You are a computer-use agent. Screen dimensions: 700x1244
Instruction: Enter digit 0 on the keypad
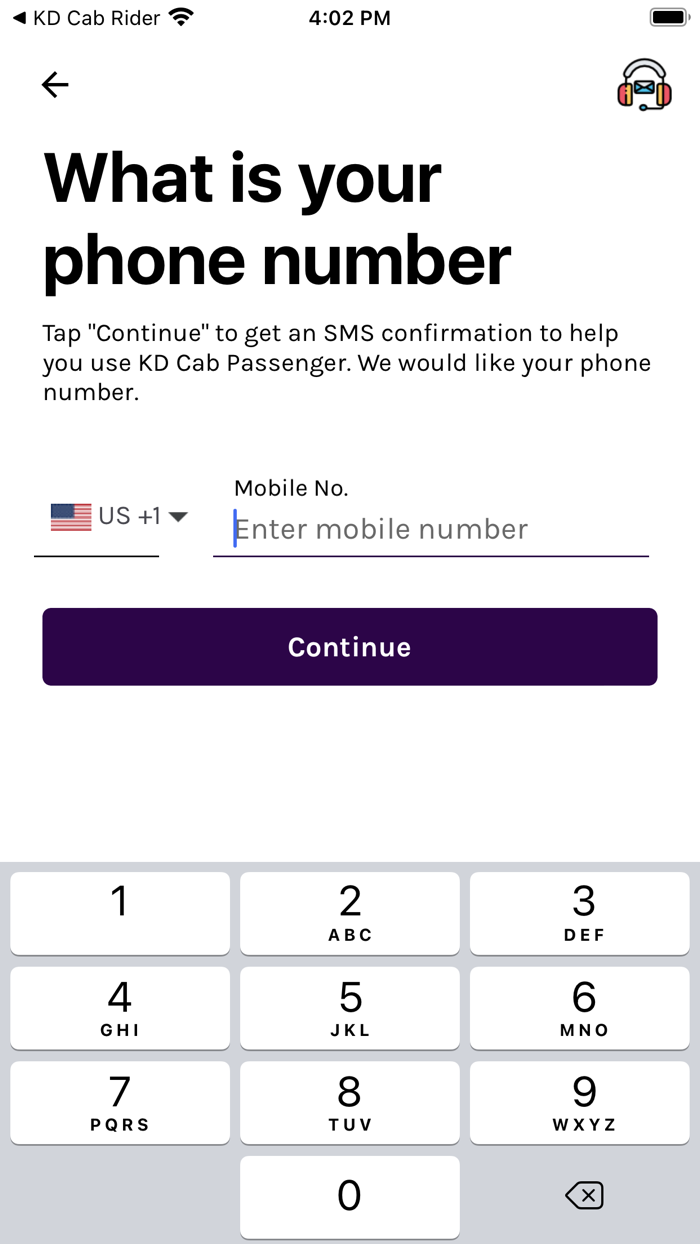pos(350,1197)
